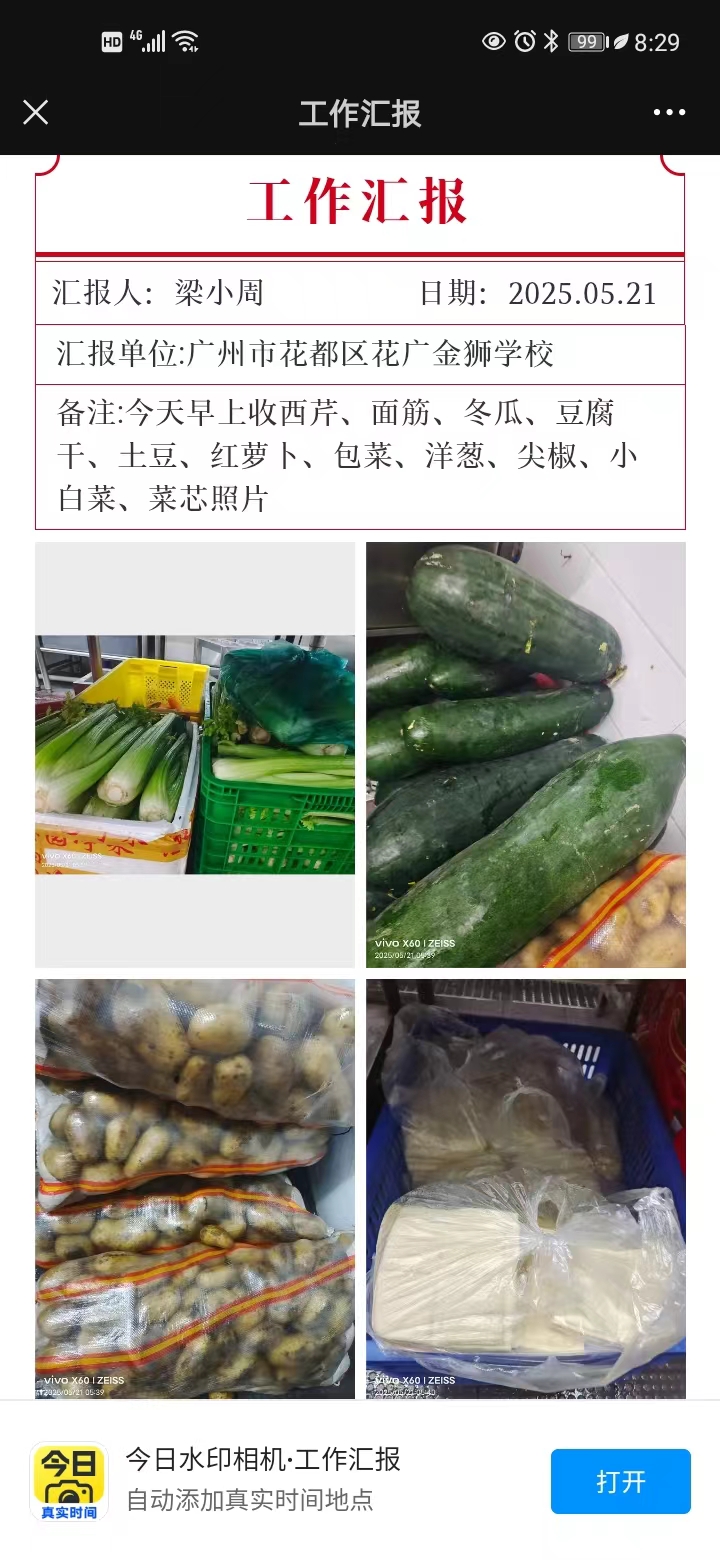Image resolution: width=720 pixels, height=1560 pixels.
Task: Enlarge the potato bags photo
Action: point(195,1188)
